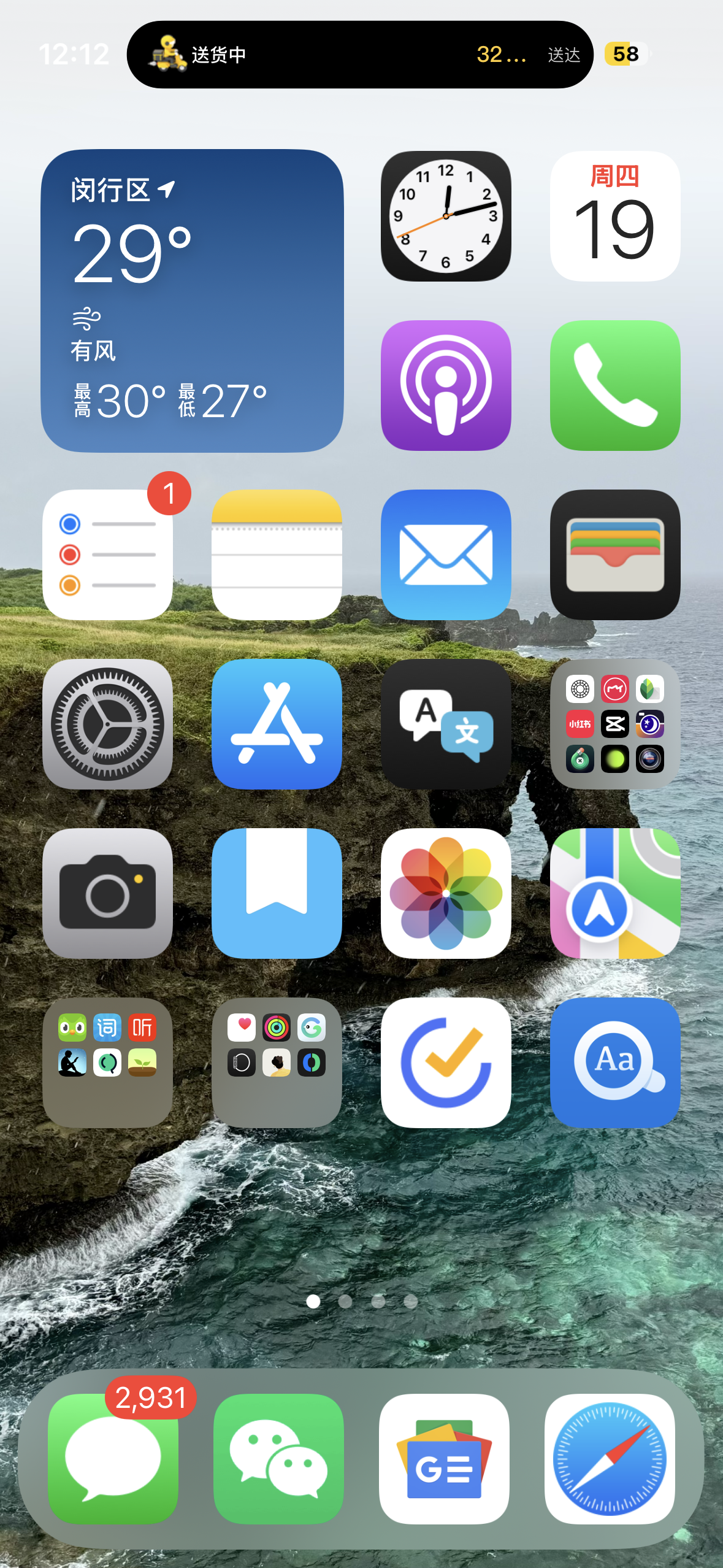Expand the 送货中 delivery live activity
Screen dimensions: 723x1568
pos(360,55)
